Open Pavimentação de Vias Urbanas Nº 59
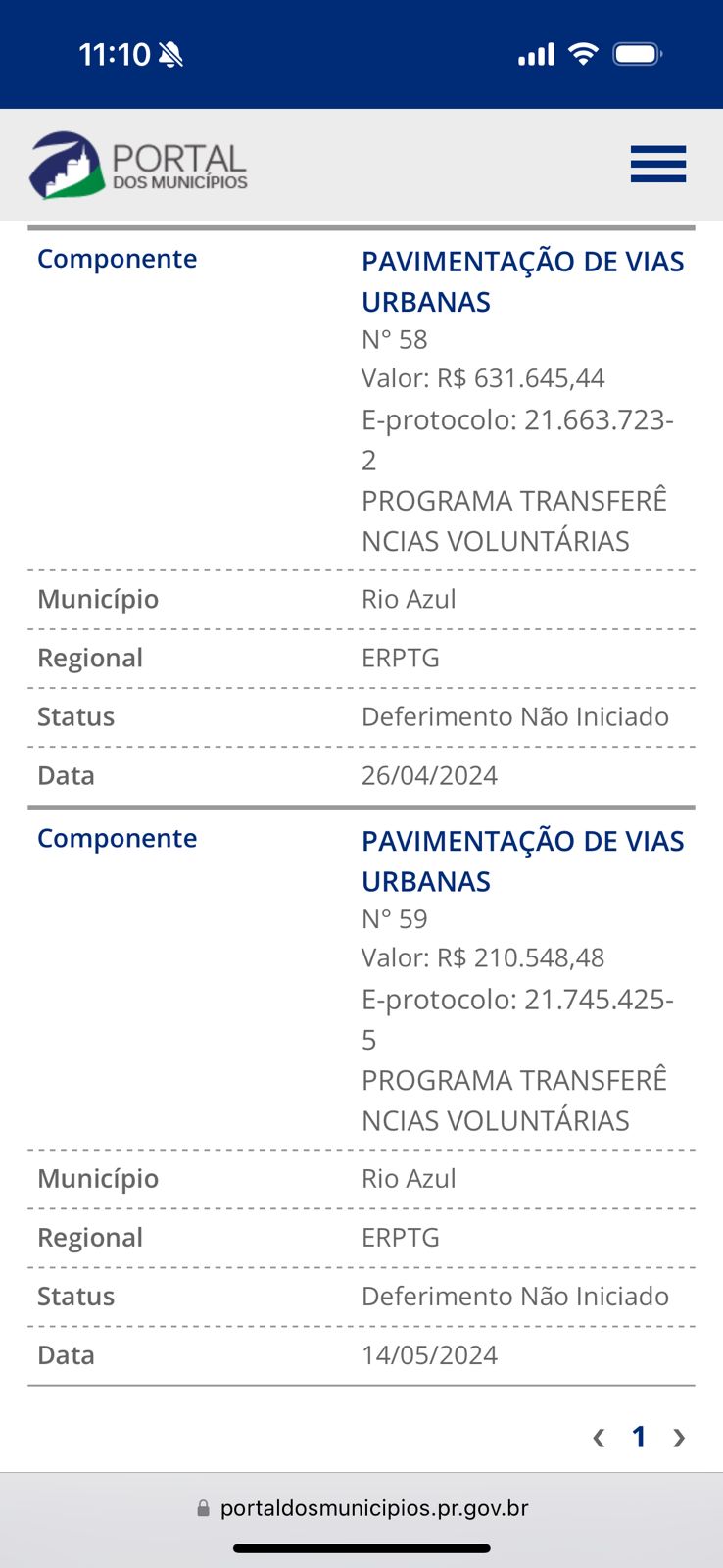 [x=522, y=860]
